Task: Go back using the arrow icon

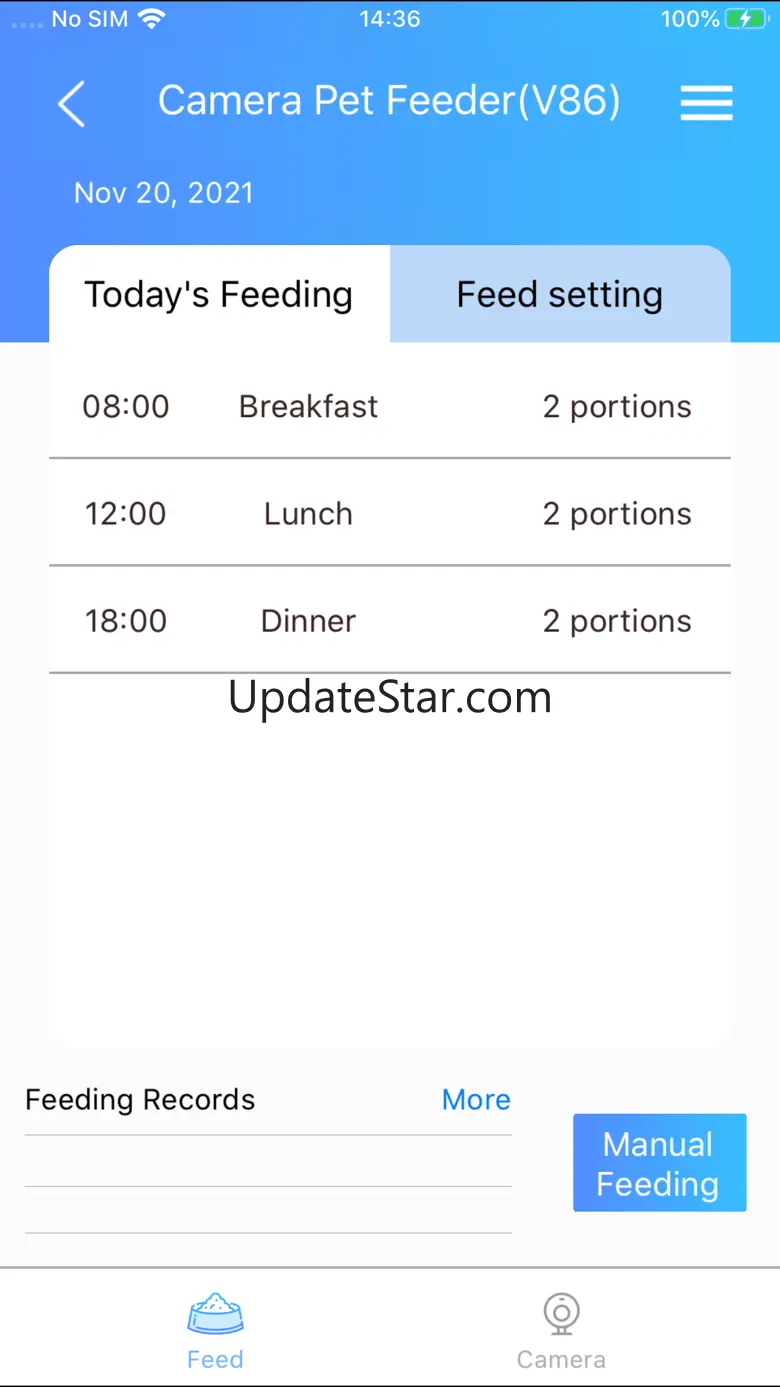Action: (72, 103)
